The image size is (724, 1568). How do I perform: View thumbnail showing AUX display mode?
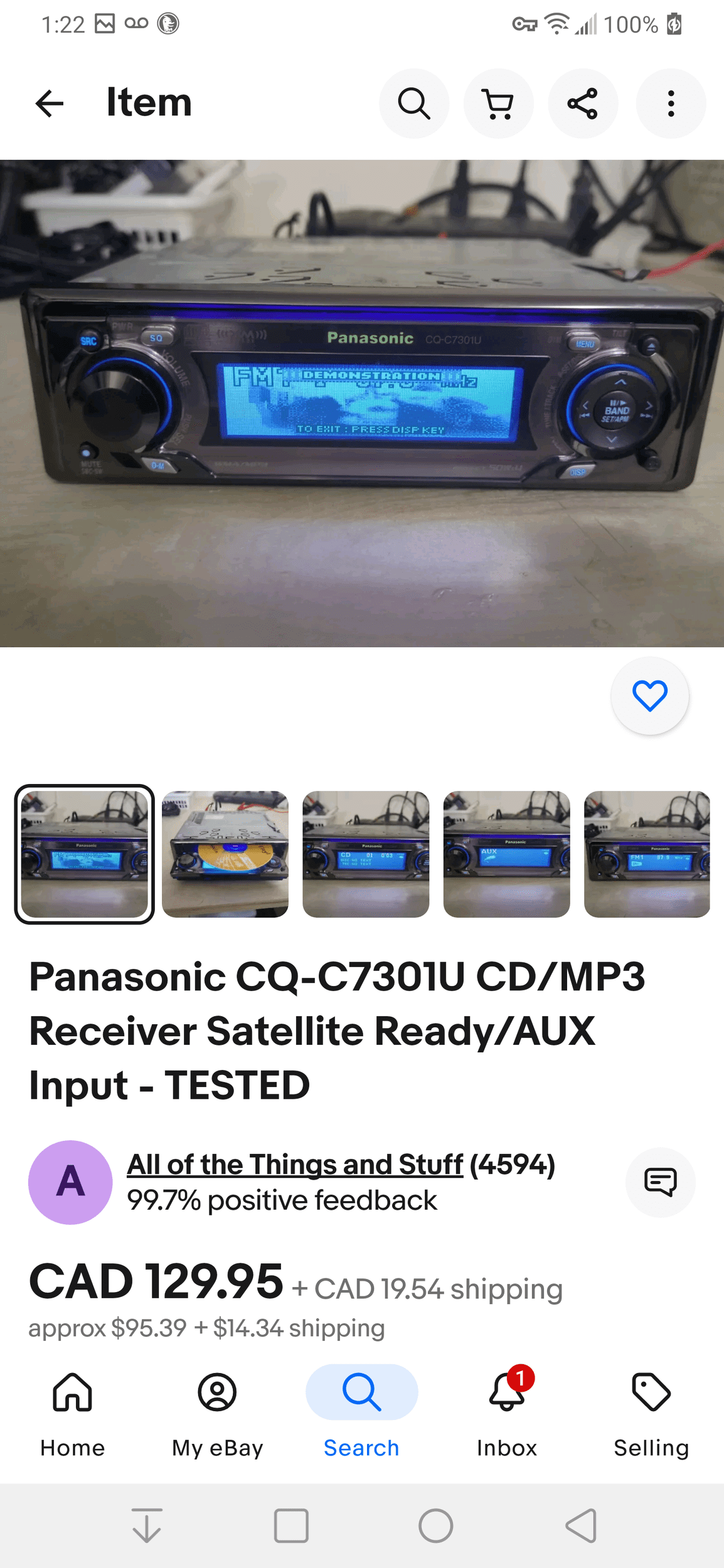click(507, 854)
